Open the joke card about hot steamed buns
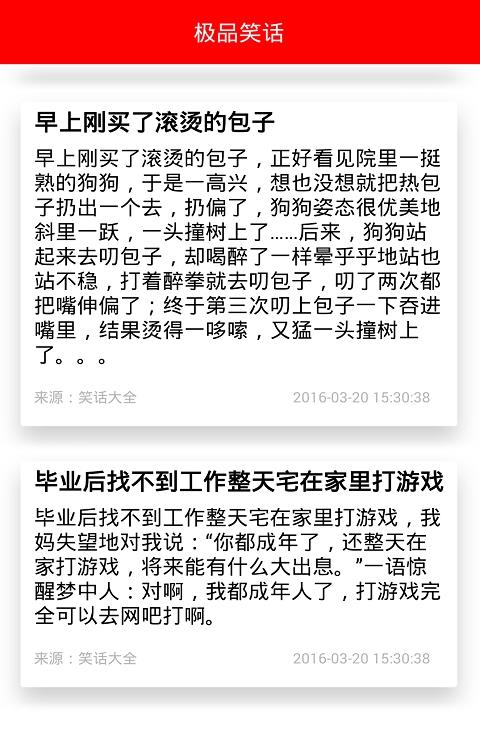 [x=239, y=264]
